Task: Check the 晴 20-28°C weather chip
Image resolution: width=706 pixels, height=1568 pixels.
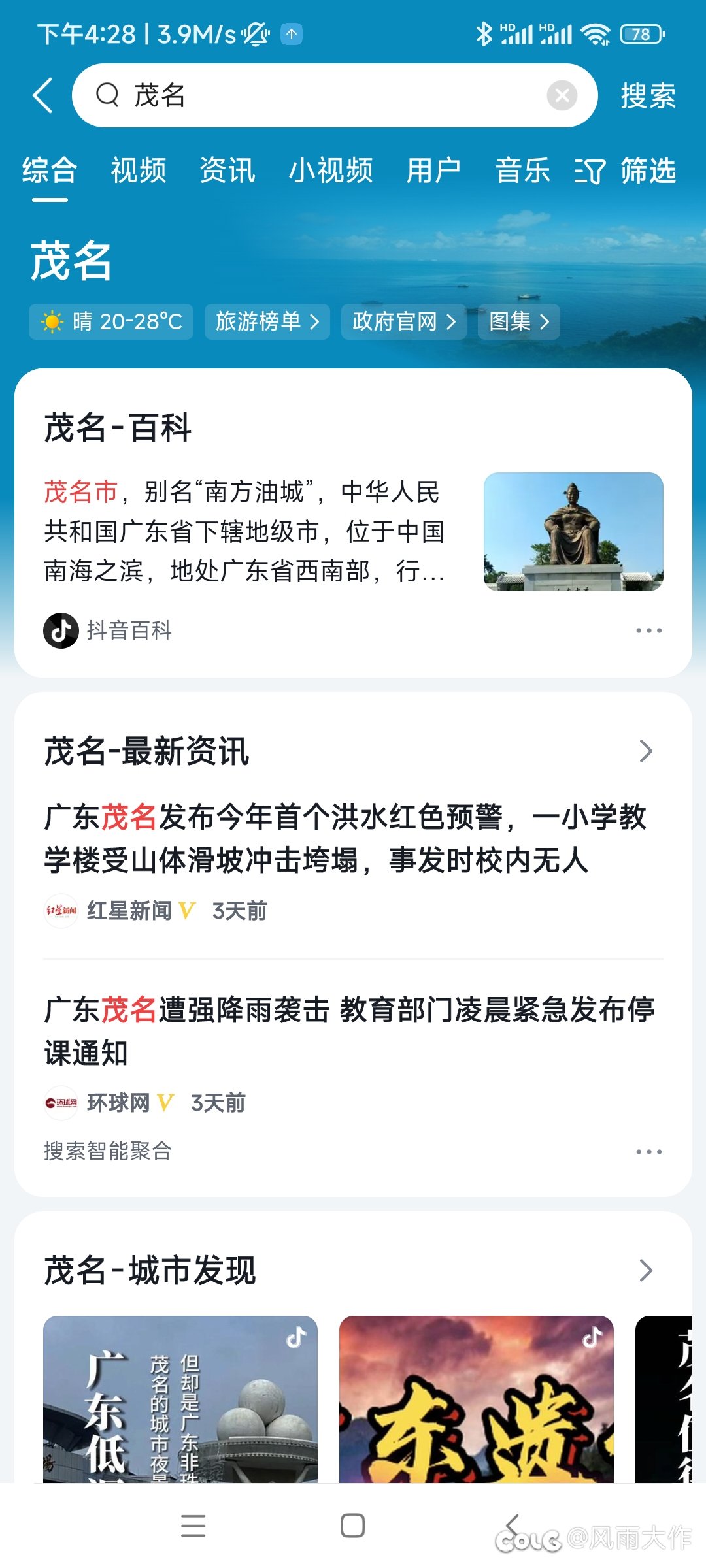Action: 111,321
